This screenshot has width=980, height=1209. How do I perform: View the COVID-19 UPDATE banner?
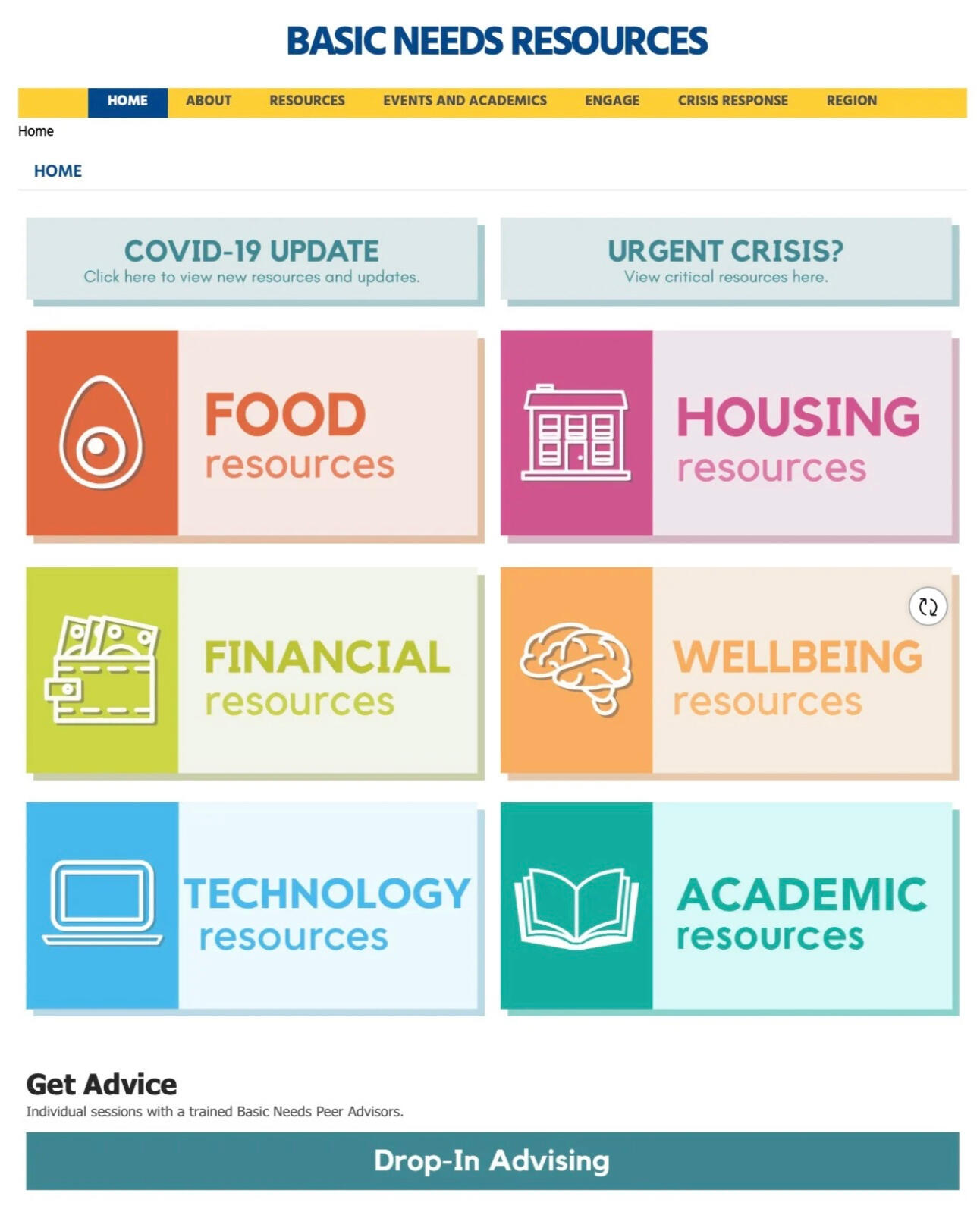(252, 260)
